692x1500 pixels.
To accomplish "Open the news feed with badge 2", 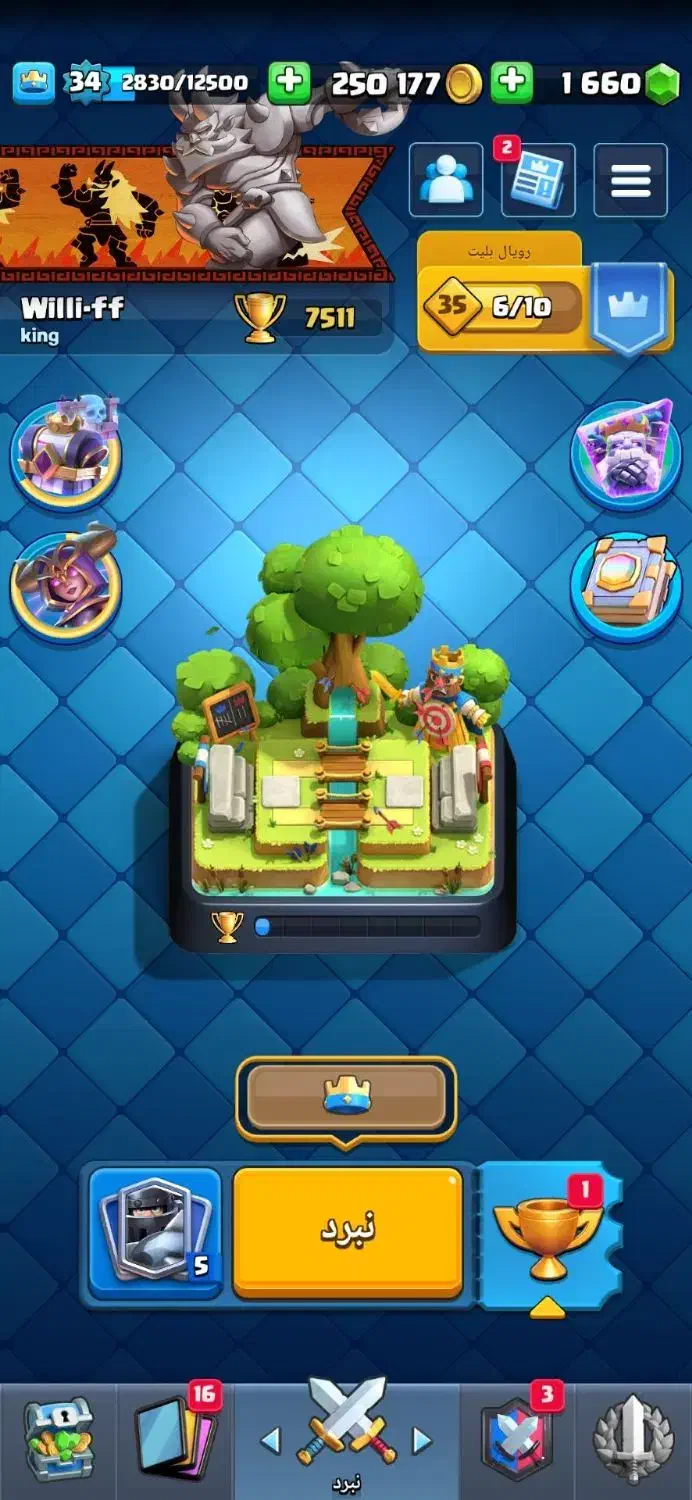I will [538, 180].
